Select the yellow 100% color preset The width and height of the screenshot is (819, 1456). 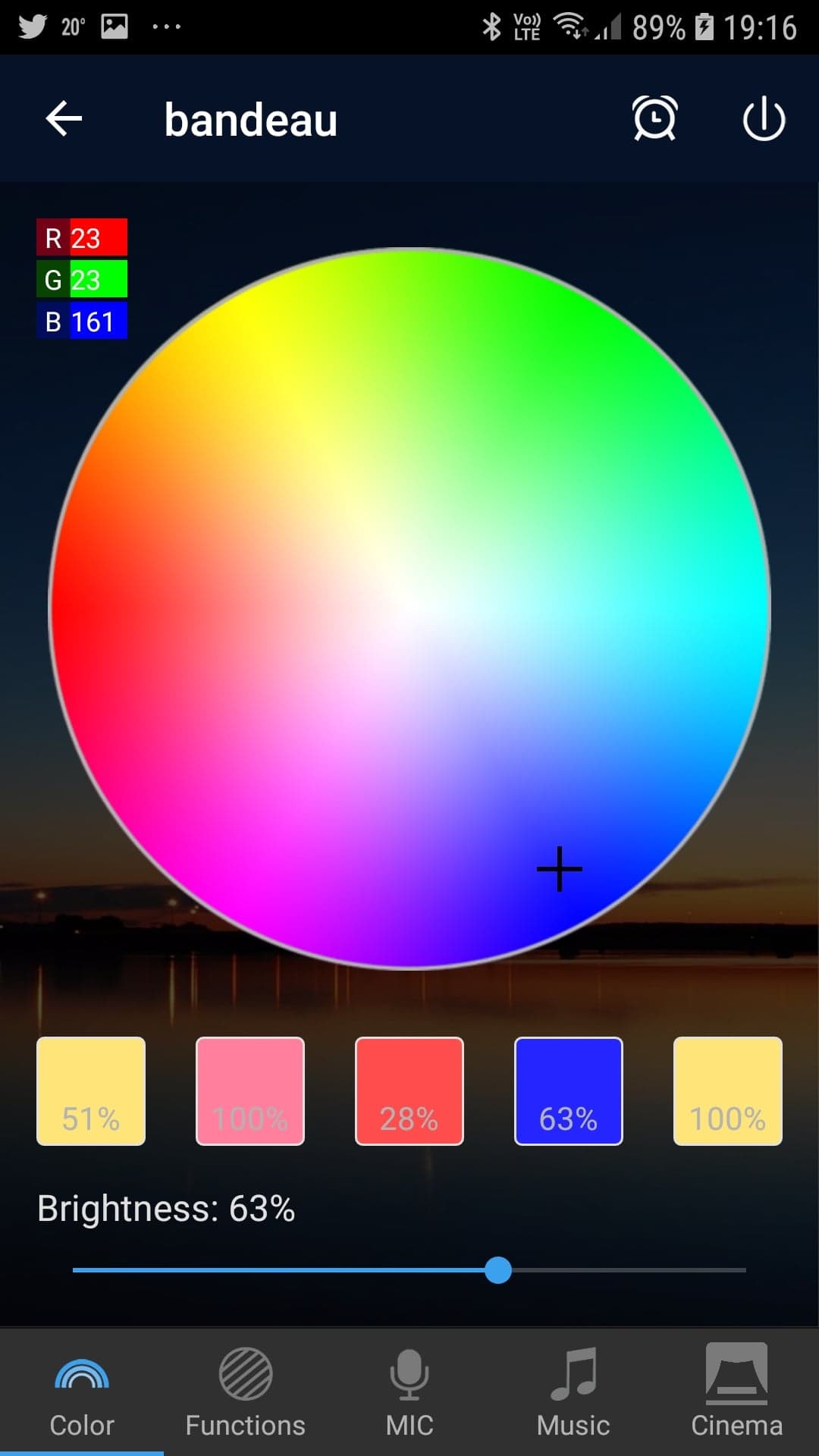(728, 1091)
